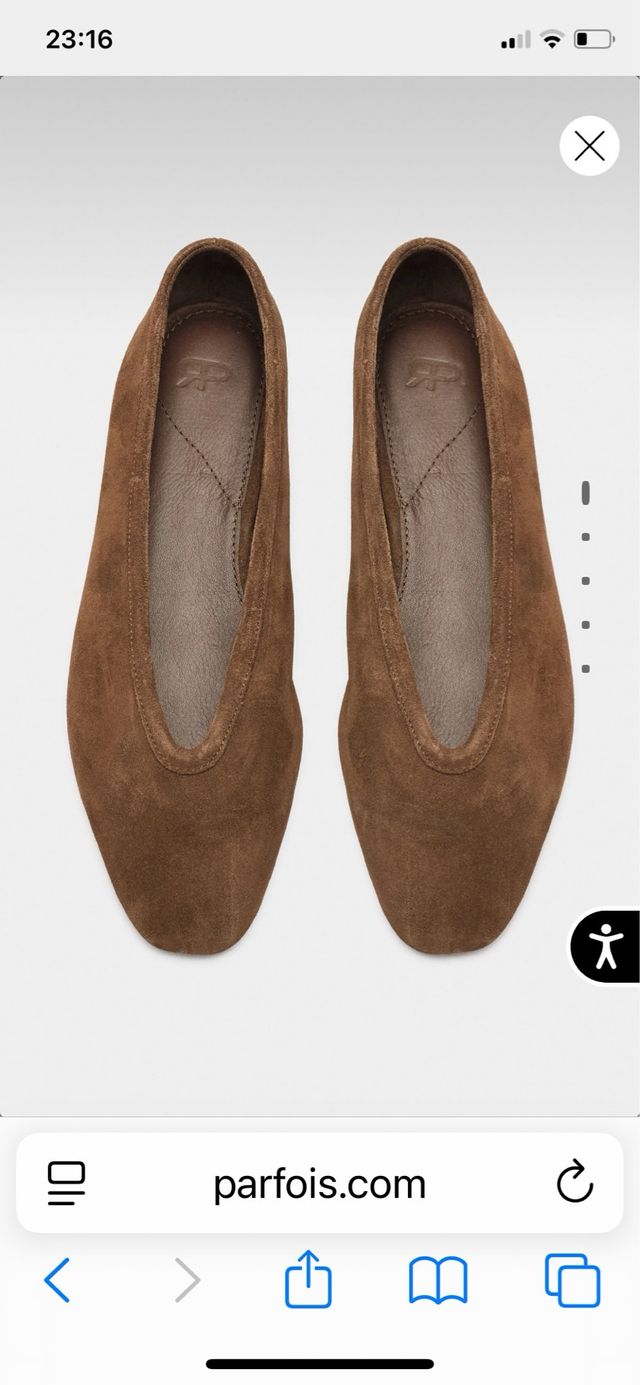Share this page
The width and height of the screenshot is (640, 1385).
(x=308, y=1279)
